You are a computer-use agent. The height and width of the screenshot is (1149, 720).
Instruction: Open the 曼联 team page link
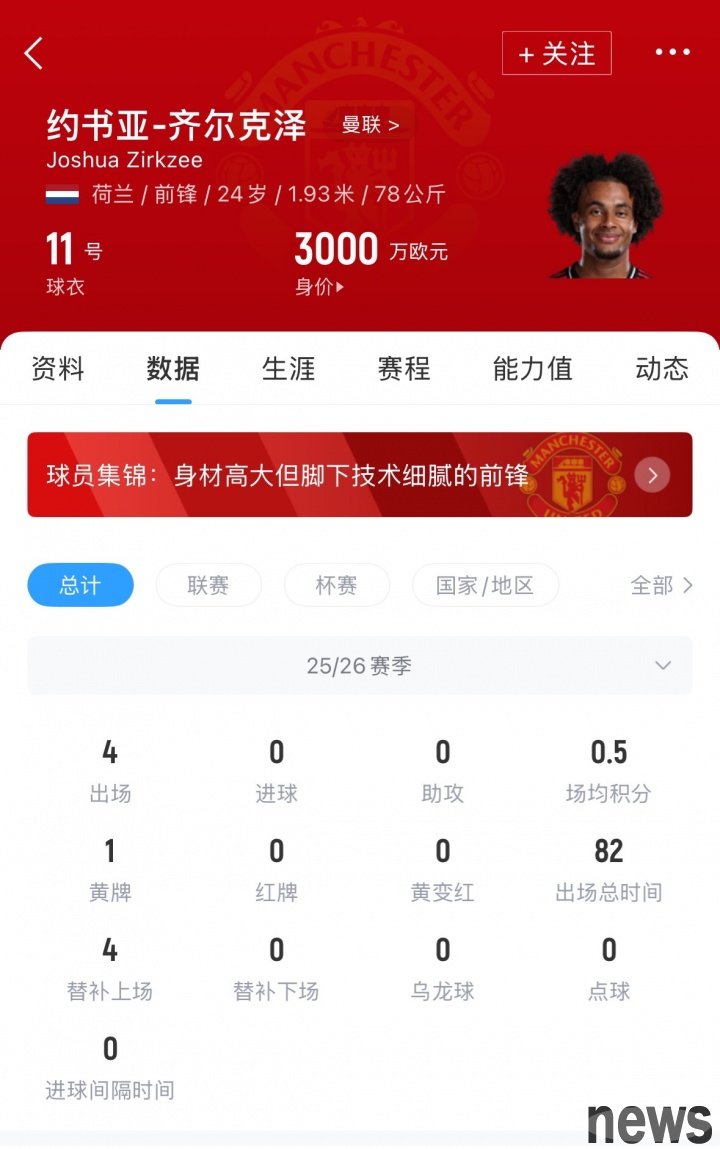point(370,125)
